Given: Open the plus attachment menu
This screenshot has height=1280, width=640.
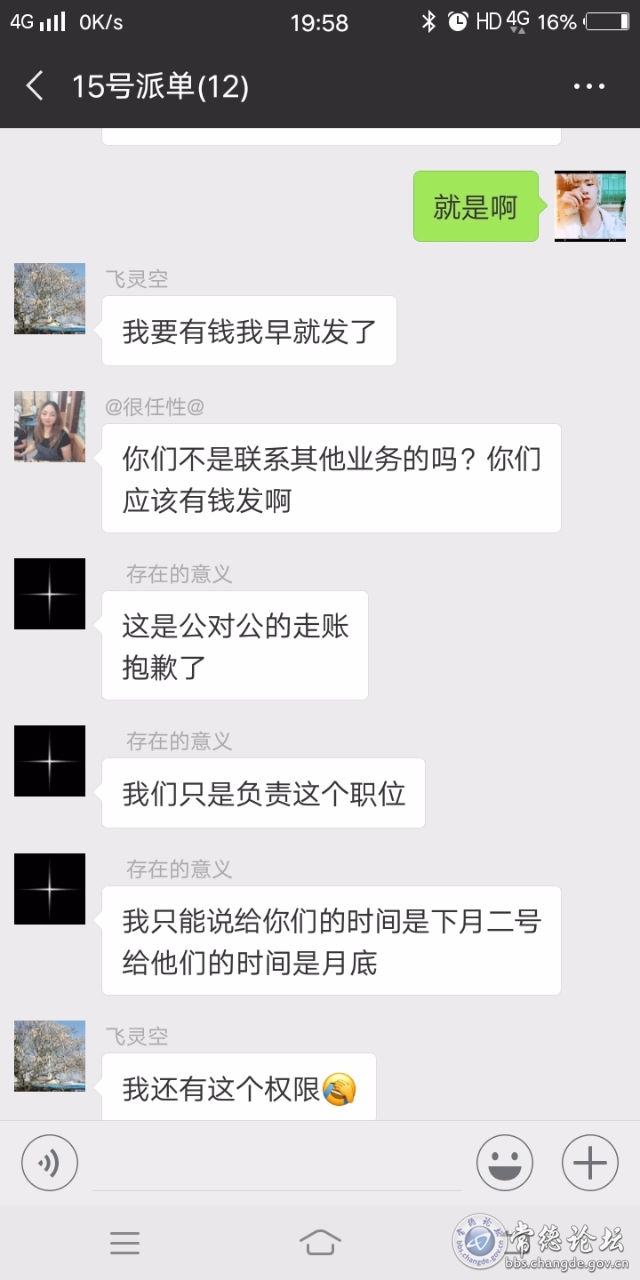Looking at the screenshot, I should click(x=590, y=1163).
